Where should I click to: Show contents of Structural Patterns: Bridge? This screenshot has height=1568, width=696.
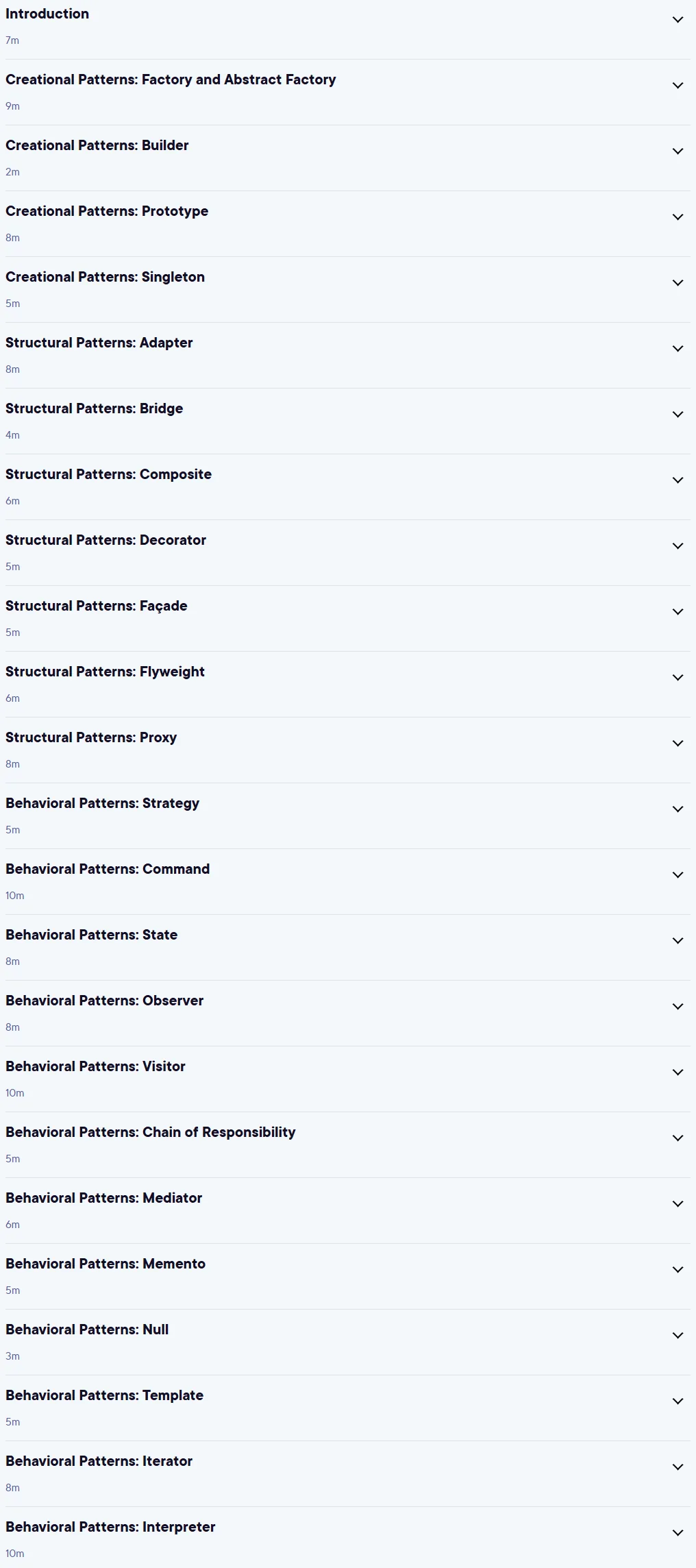(x=347, y=421)
